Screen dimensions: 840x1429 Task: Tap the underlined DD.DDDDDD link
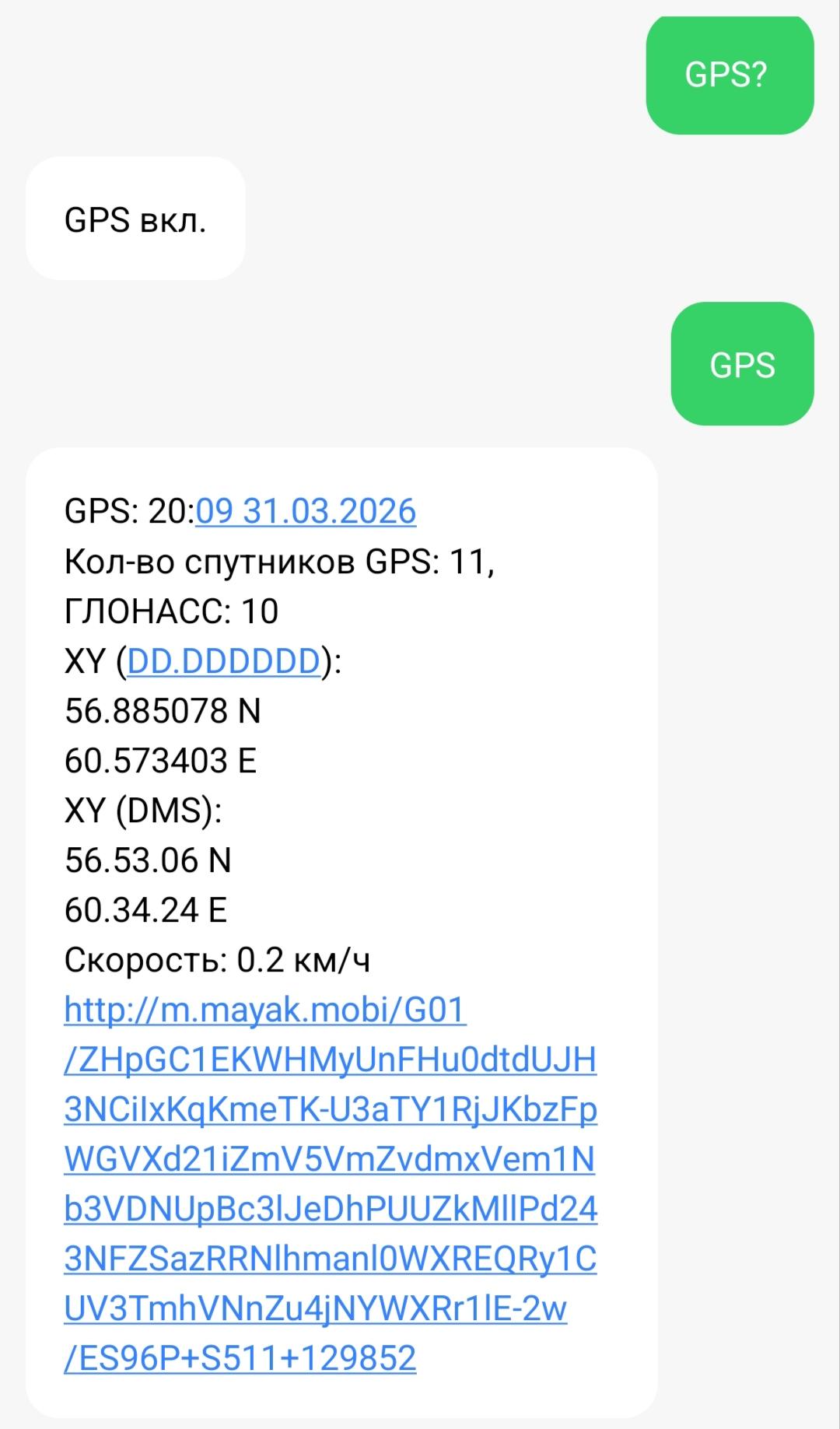coord(223,661)
